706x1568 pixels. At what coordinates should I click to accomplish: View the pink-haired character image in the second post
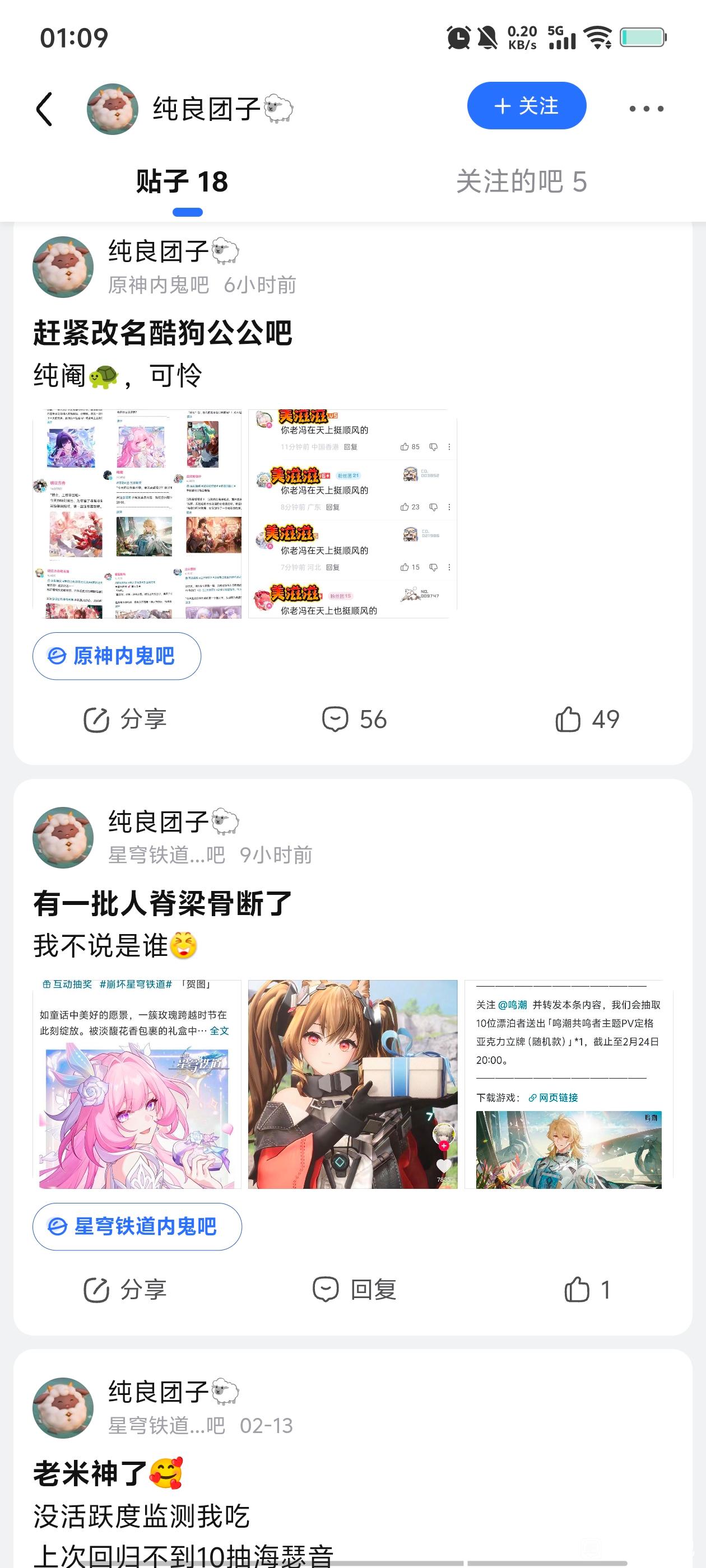[x=137, y=1084]
